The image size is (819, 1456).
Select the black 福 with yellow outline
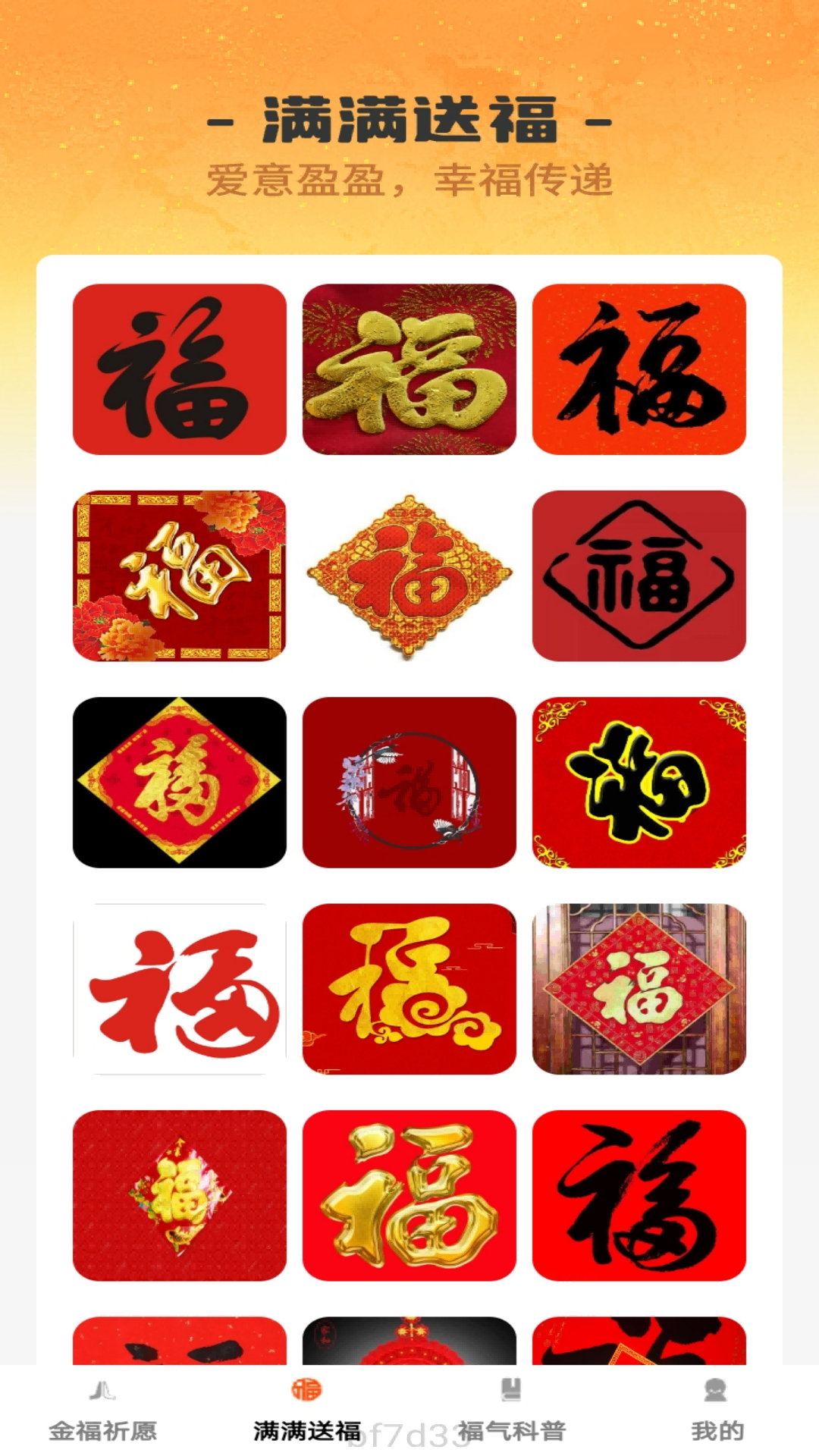point(640,786)
